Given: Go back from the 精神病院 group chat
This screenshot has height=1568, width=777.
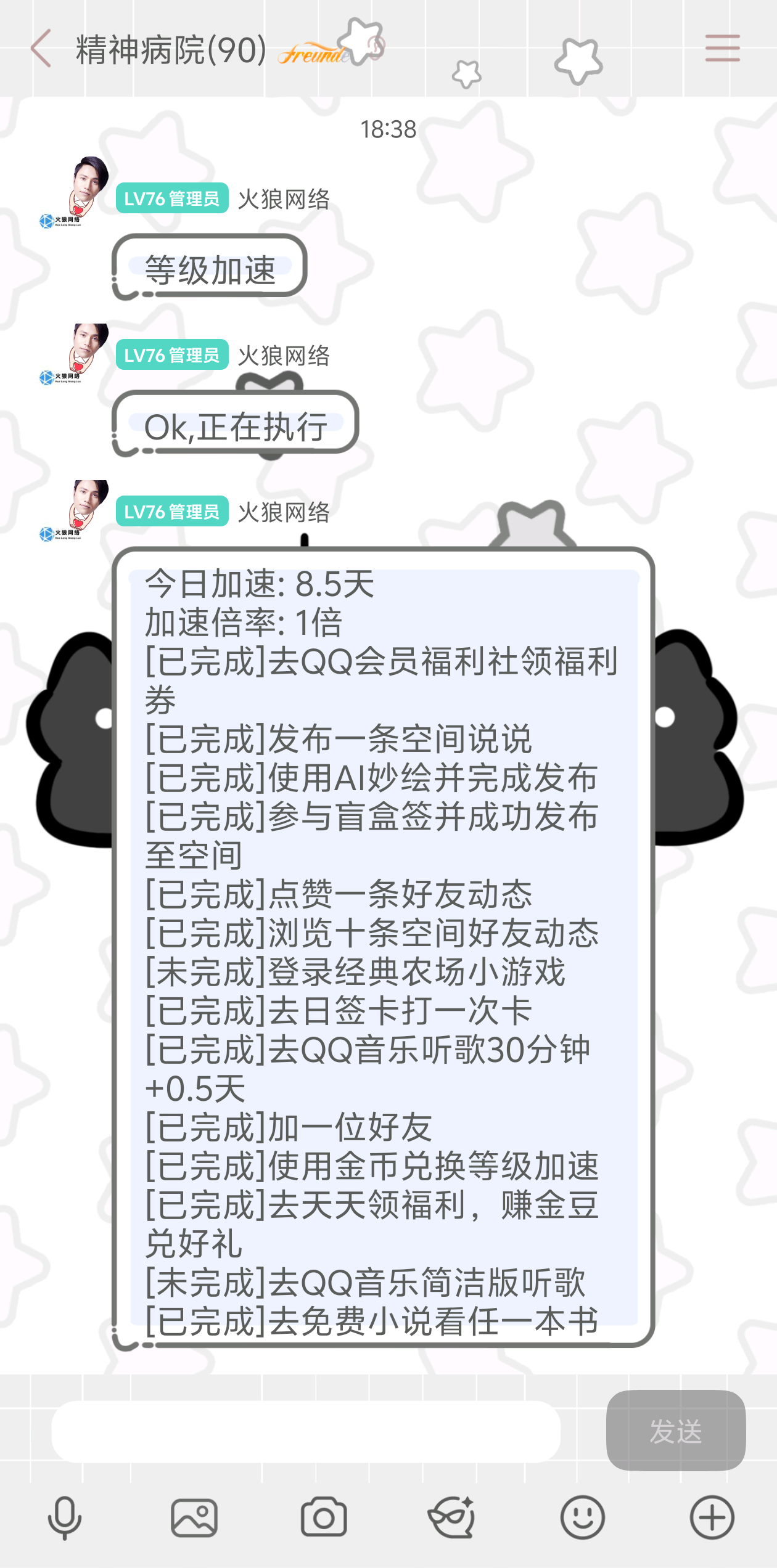Looking at the screenshot, I should 41,49.
